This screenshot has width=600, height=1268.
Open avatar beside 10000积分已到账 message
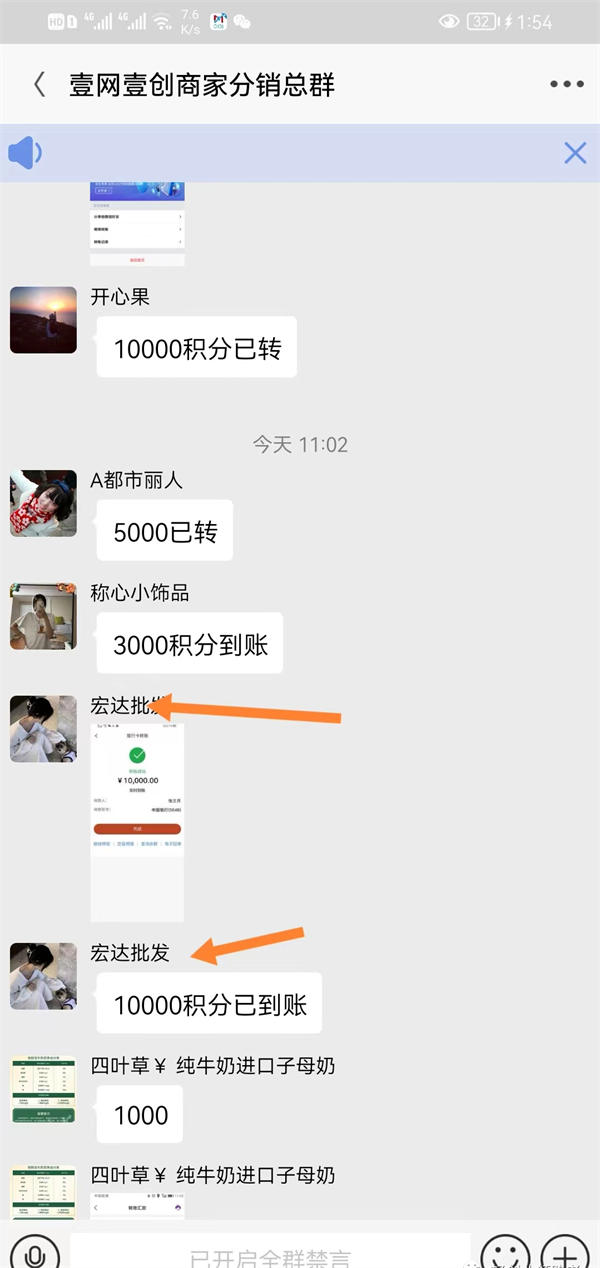pyautogui.click(x=43, y=975)
